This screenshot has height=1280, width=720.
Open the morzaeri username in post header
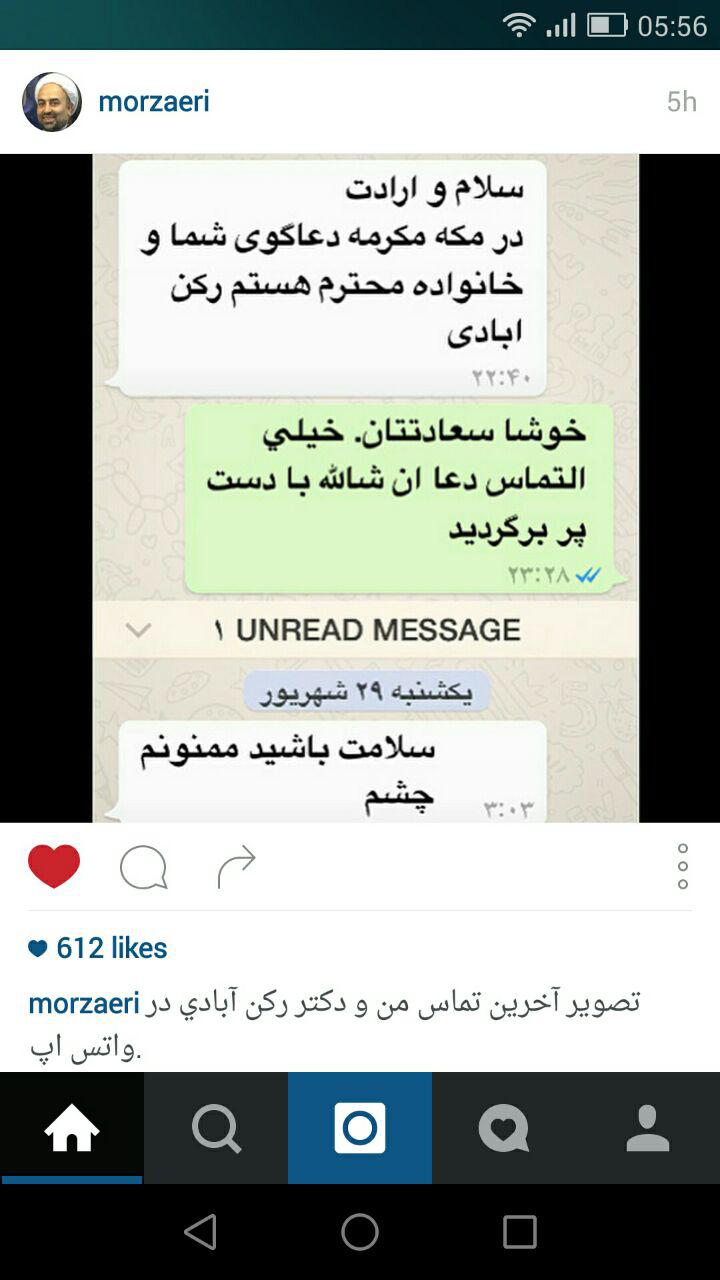click(154, 102)
